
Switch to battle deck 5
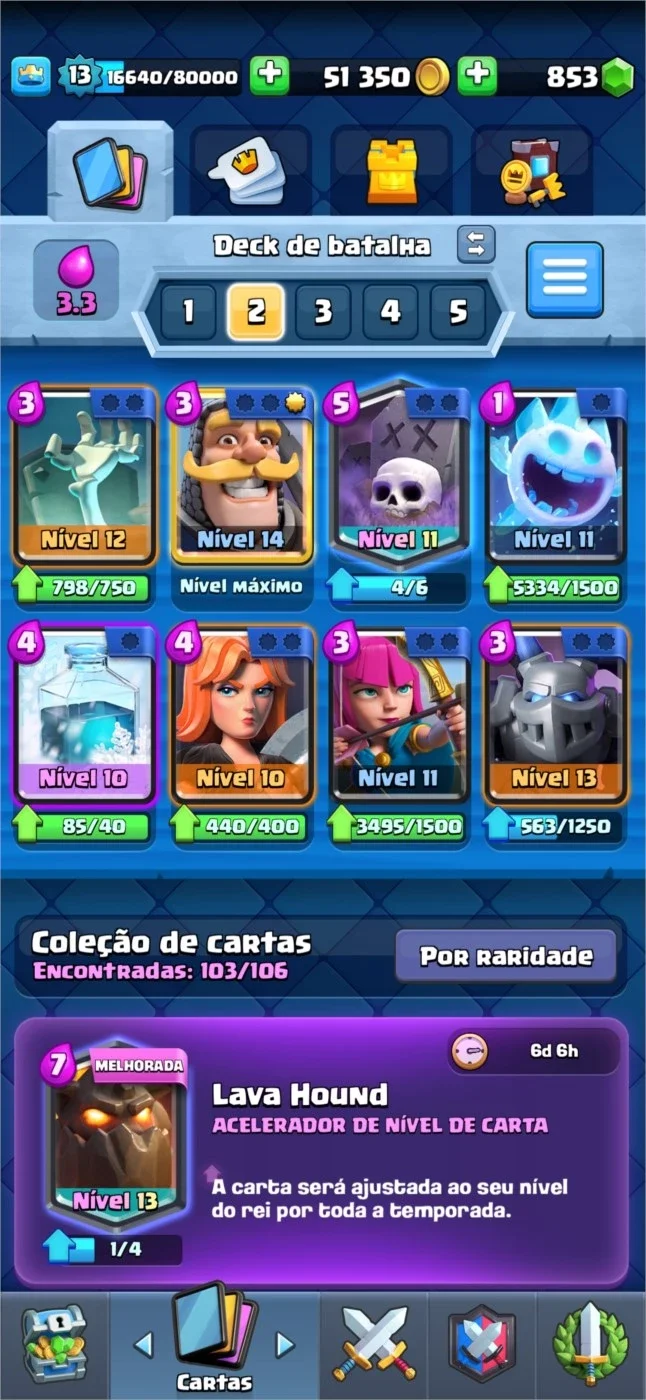[458, 311]
